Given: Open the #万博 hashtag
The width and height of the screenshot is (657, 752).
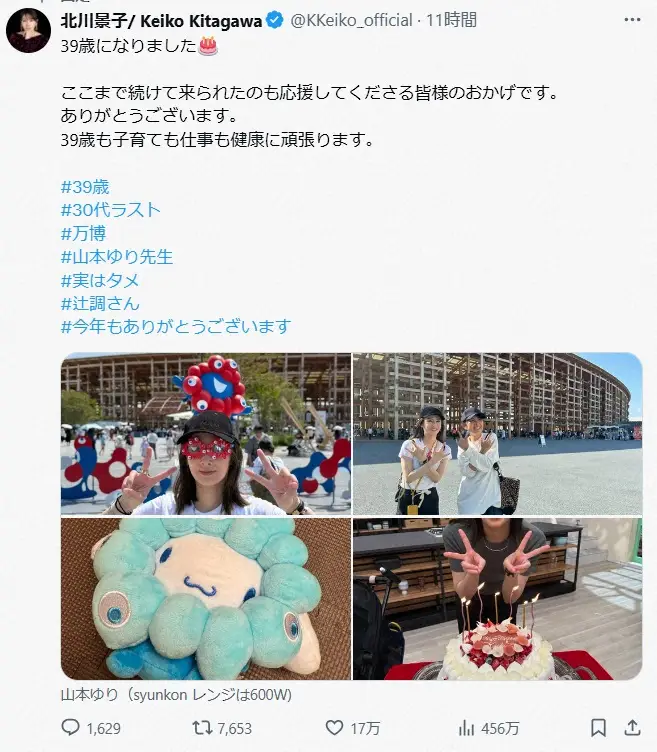Looking at the screenshot, I should [x=82, y=233].
